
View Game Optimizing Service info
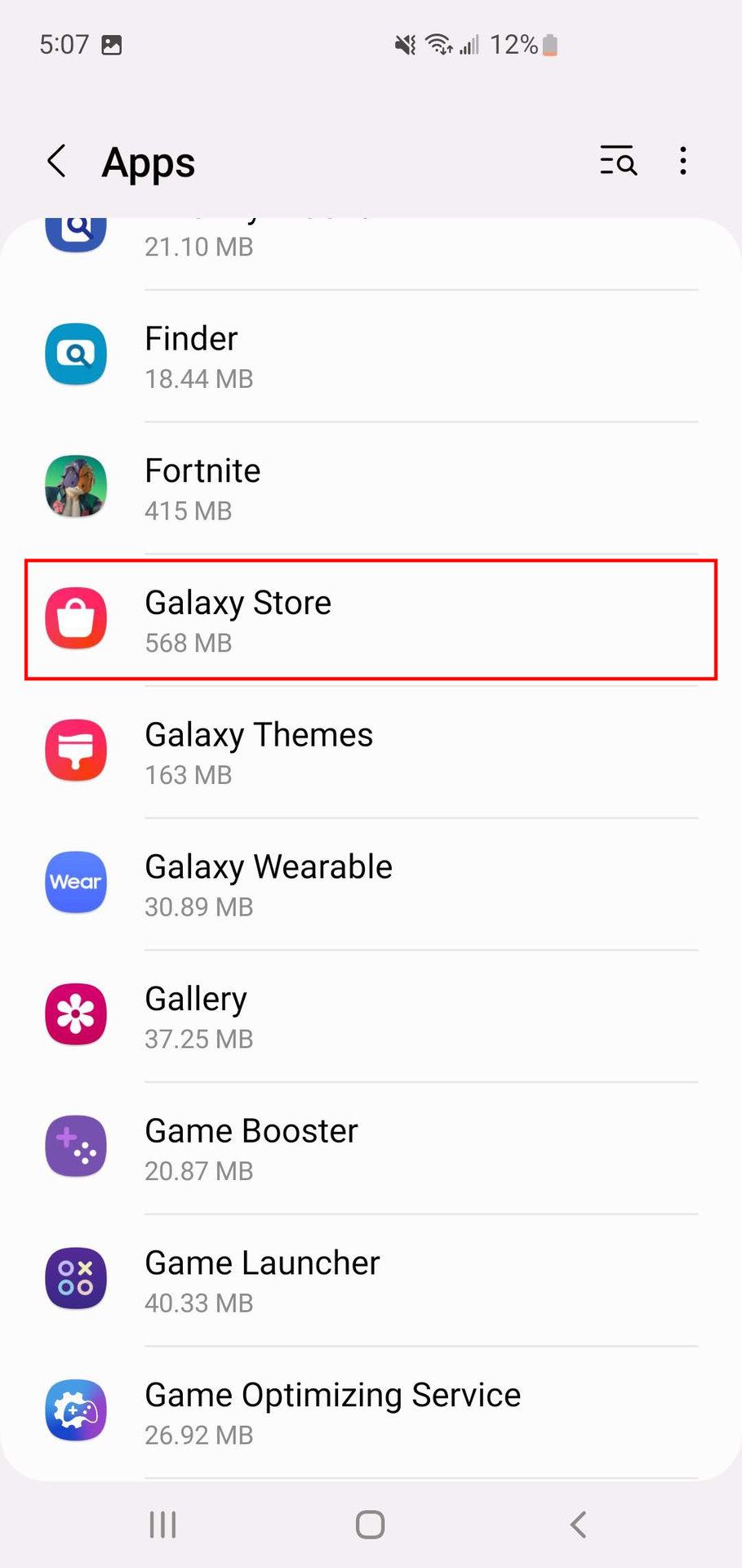pyautogui.click(x=371, y=1413)
